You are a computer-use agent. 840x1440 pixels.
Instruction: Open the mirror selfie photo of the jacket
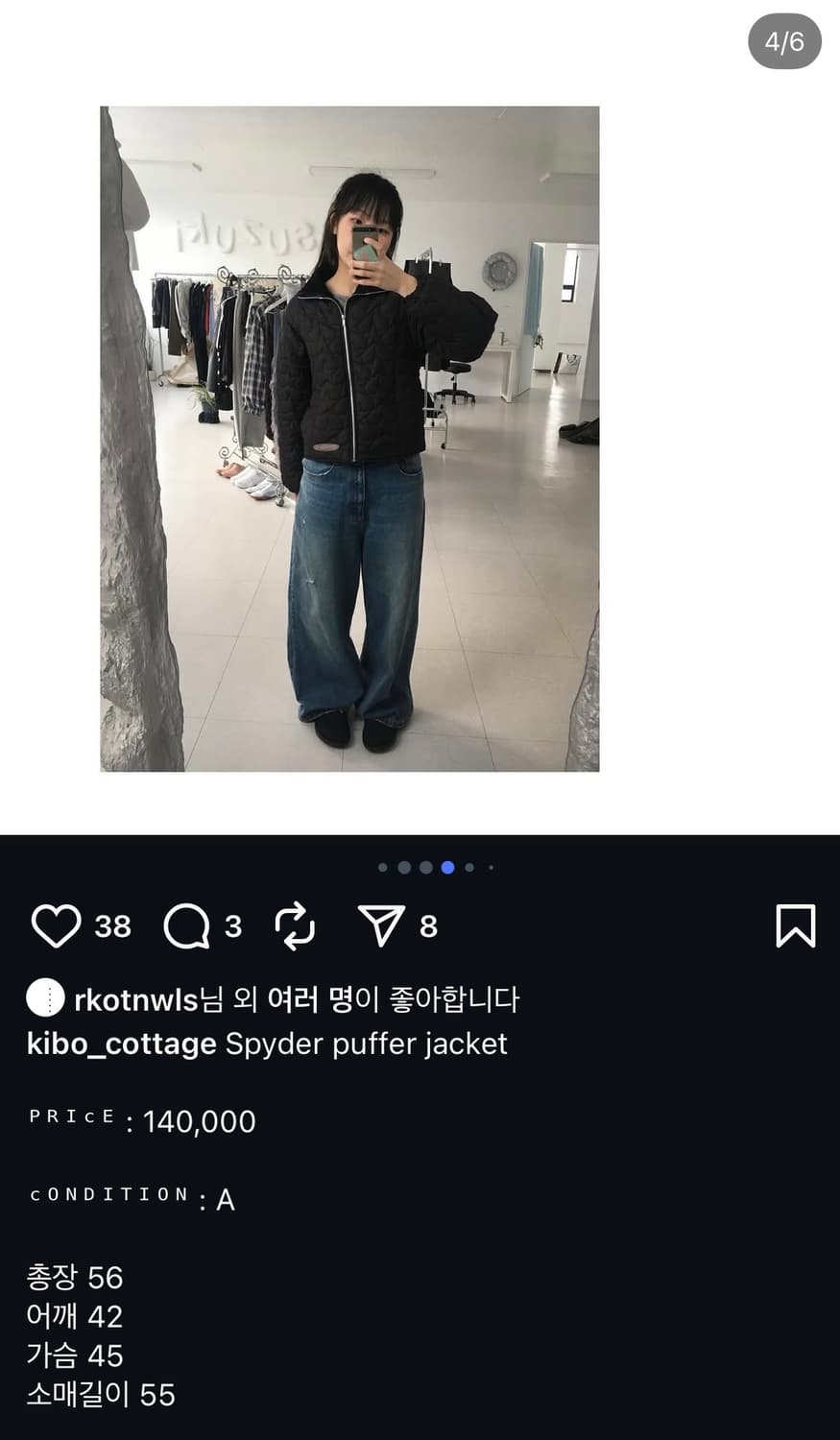pos(350,437)
